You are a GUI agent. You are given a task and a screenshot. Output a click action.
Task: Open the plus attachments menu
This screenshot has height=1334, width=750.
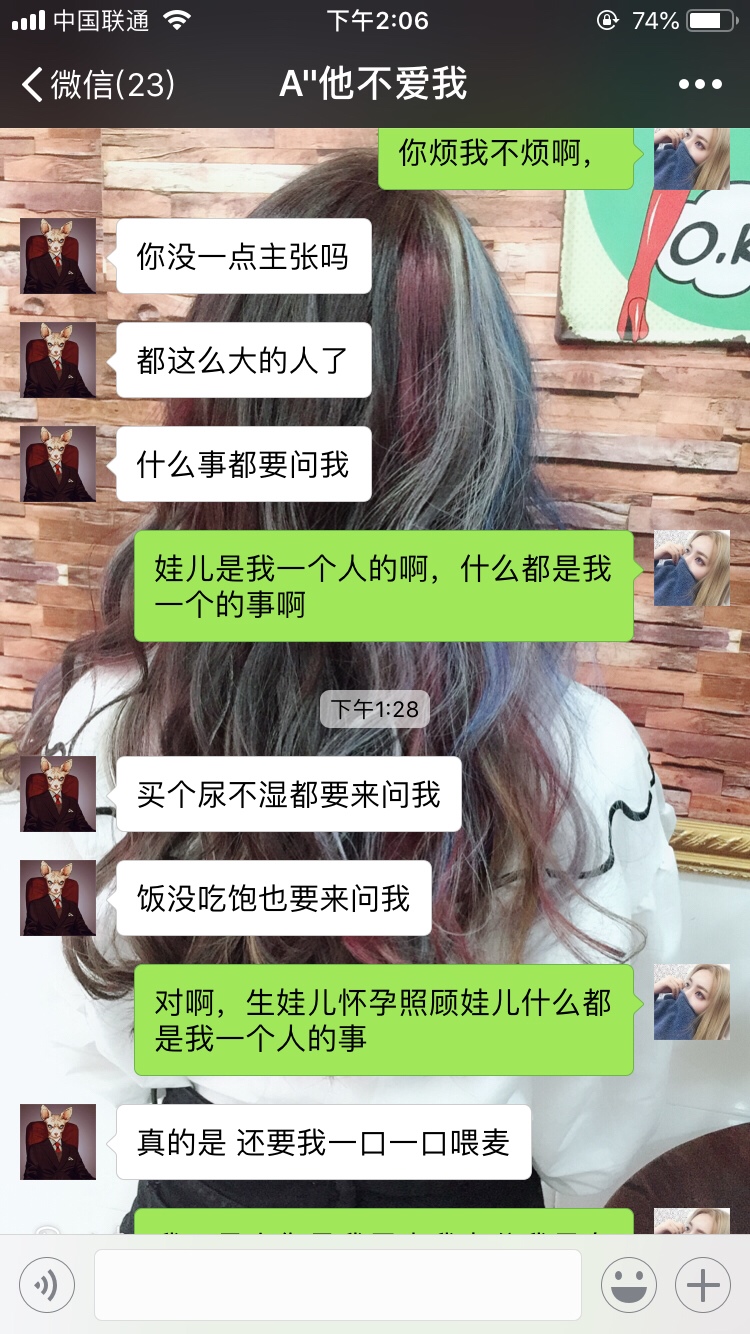(x=703, y=1284)
